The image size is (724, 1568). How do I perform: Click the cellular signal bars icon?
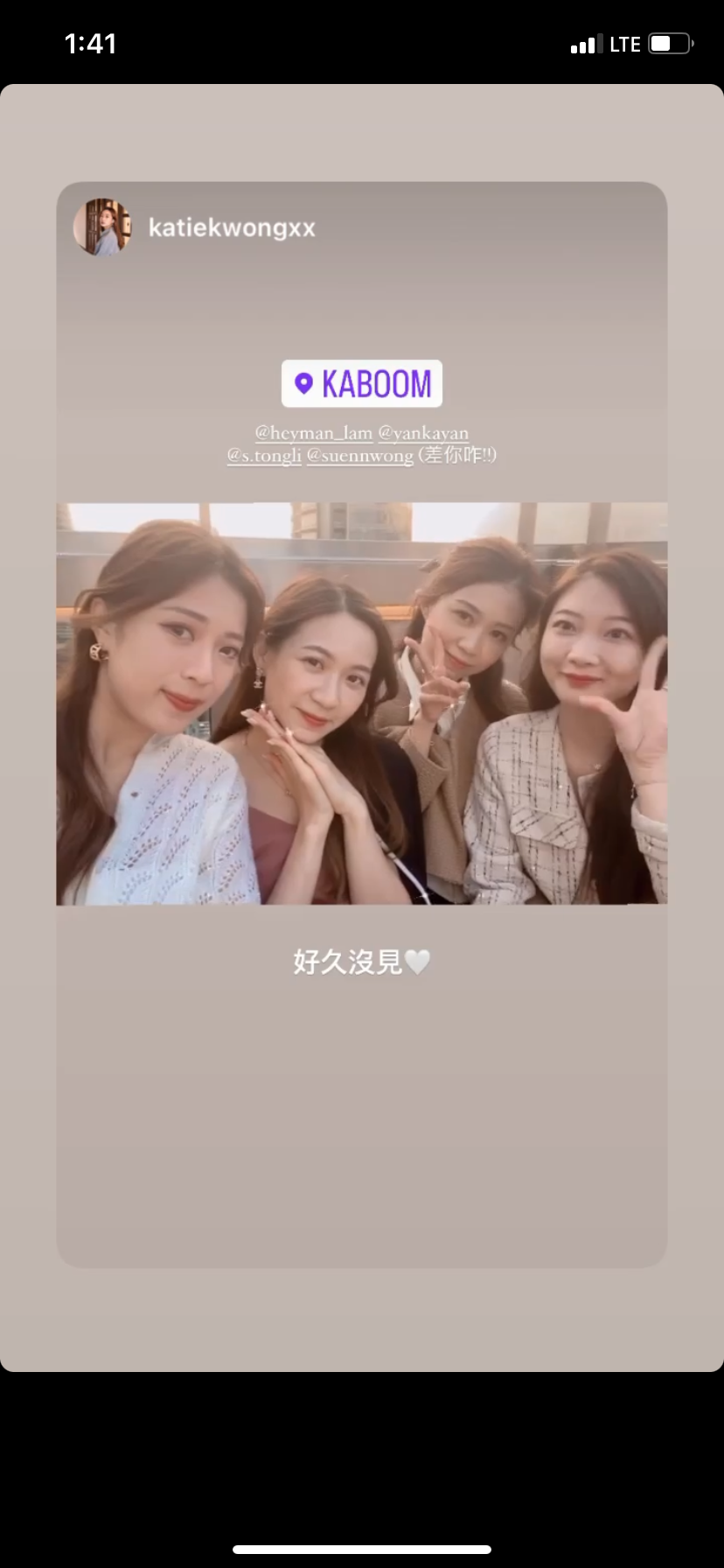click(584, 42)
